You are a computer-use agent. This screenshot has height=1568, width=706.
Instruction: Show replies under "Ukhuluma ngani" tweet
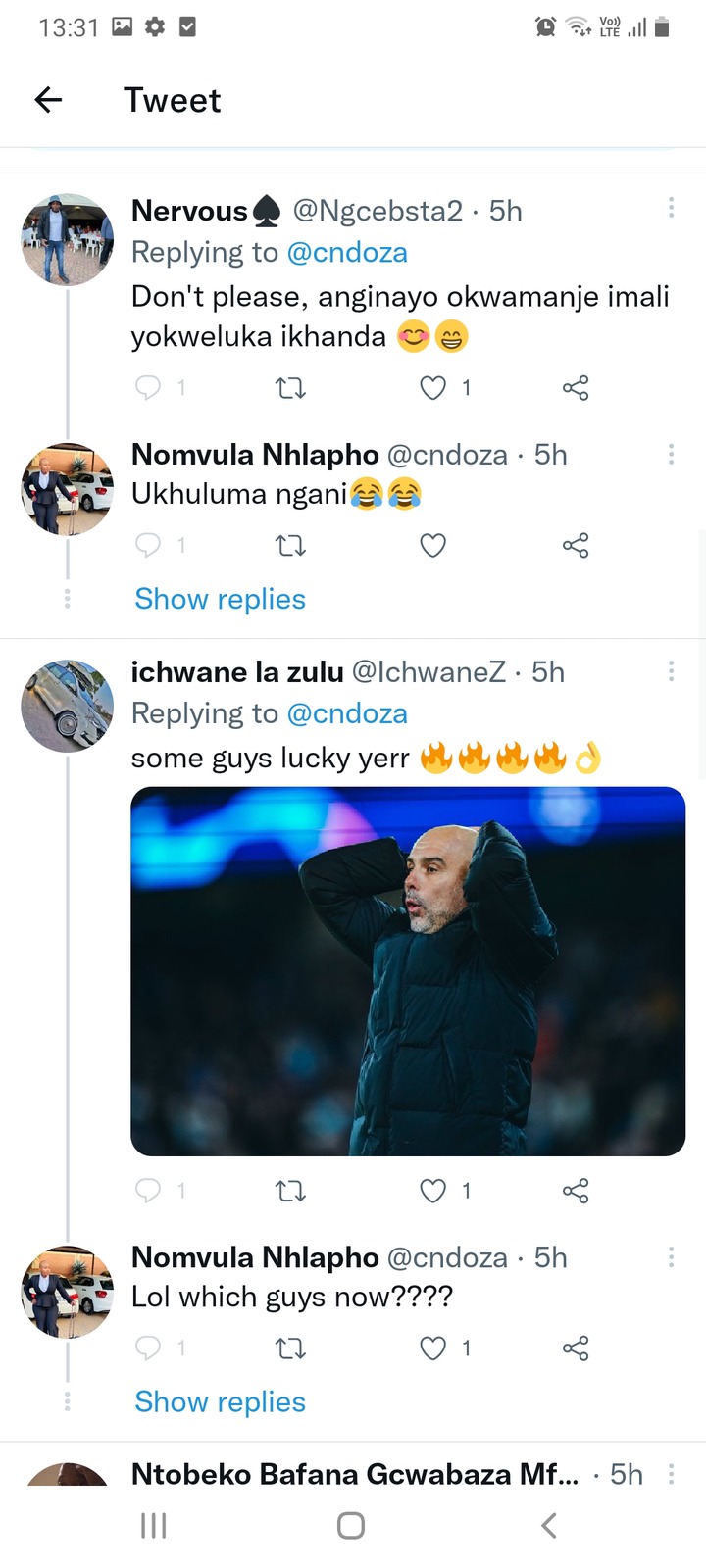pos(220,599)
